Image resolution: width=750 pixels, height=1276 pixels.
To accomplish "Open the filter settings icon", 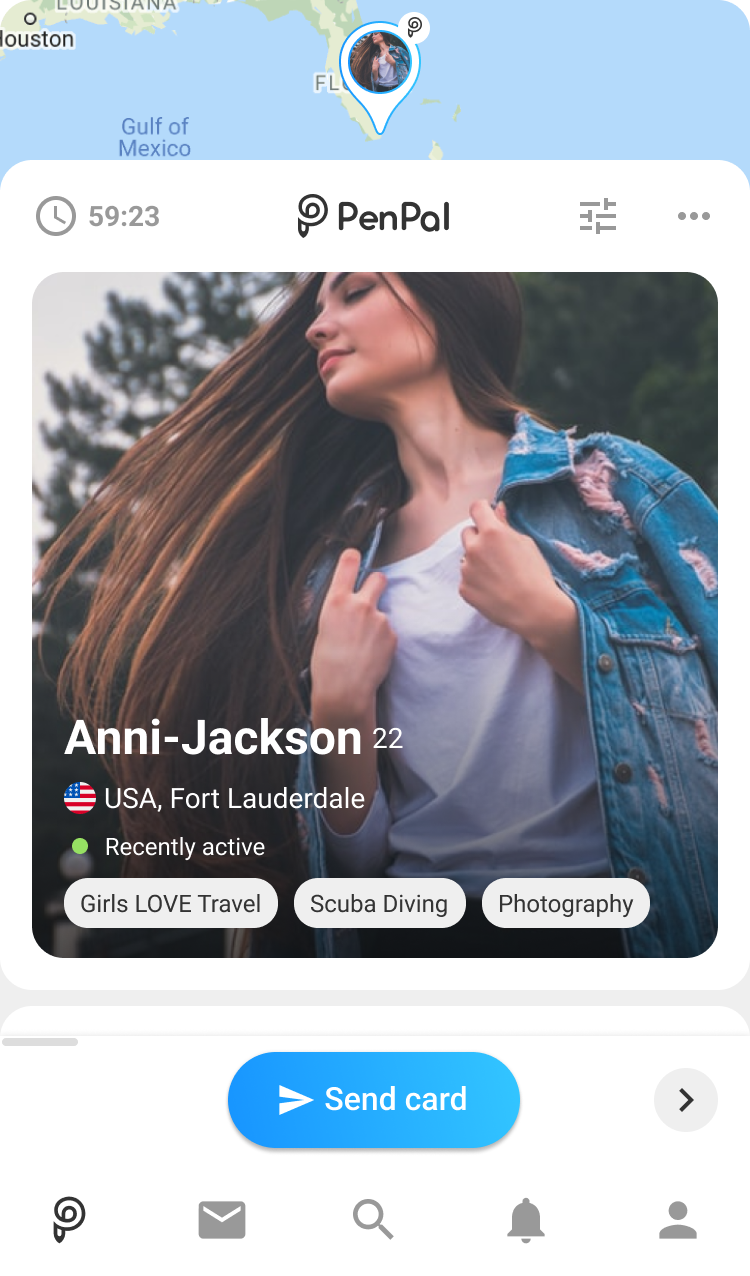I will pos(598,217).
